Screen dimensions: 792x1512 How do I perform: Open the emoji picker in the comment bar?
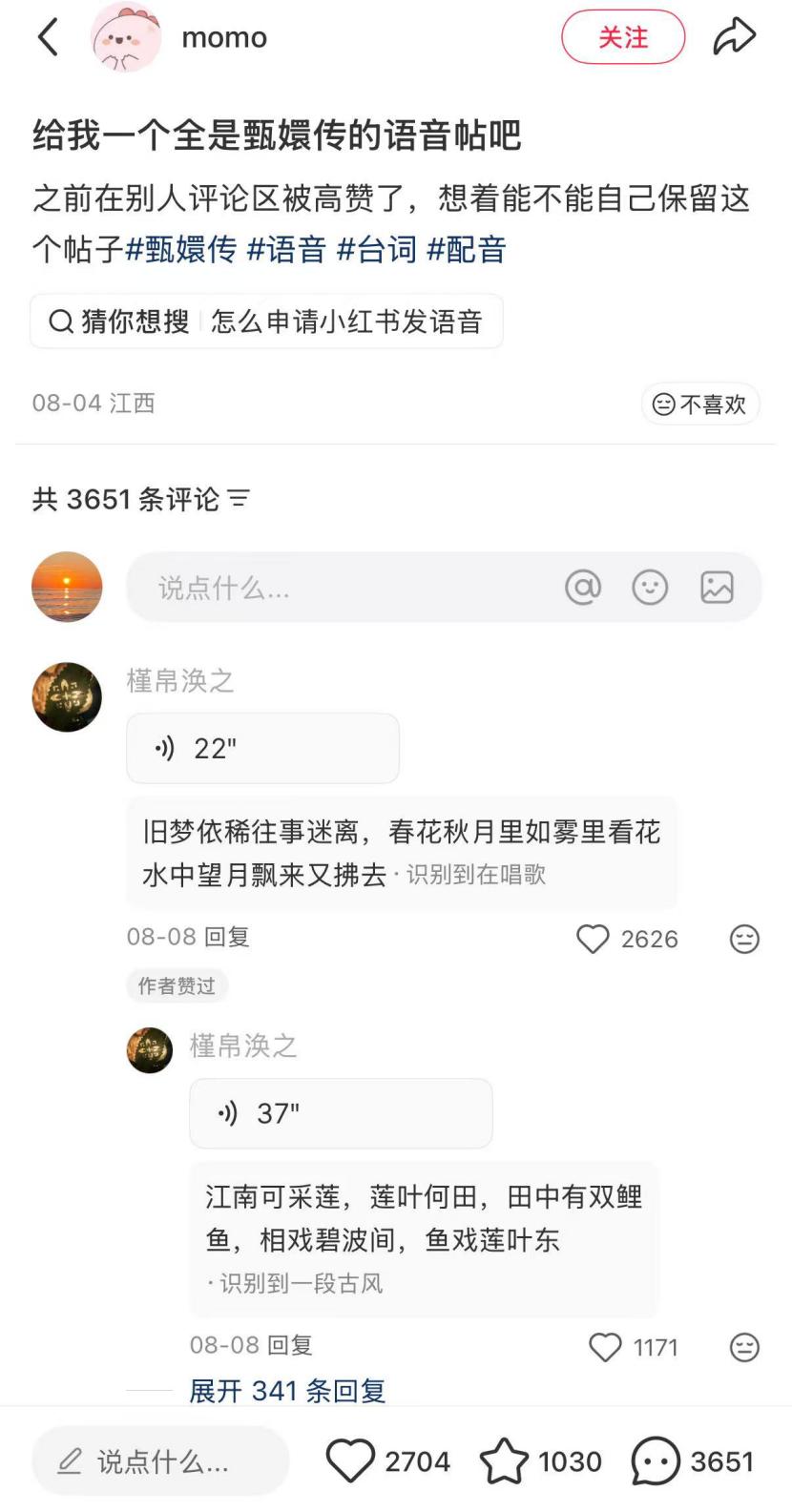(x=650, y=587)
